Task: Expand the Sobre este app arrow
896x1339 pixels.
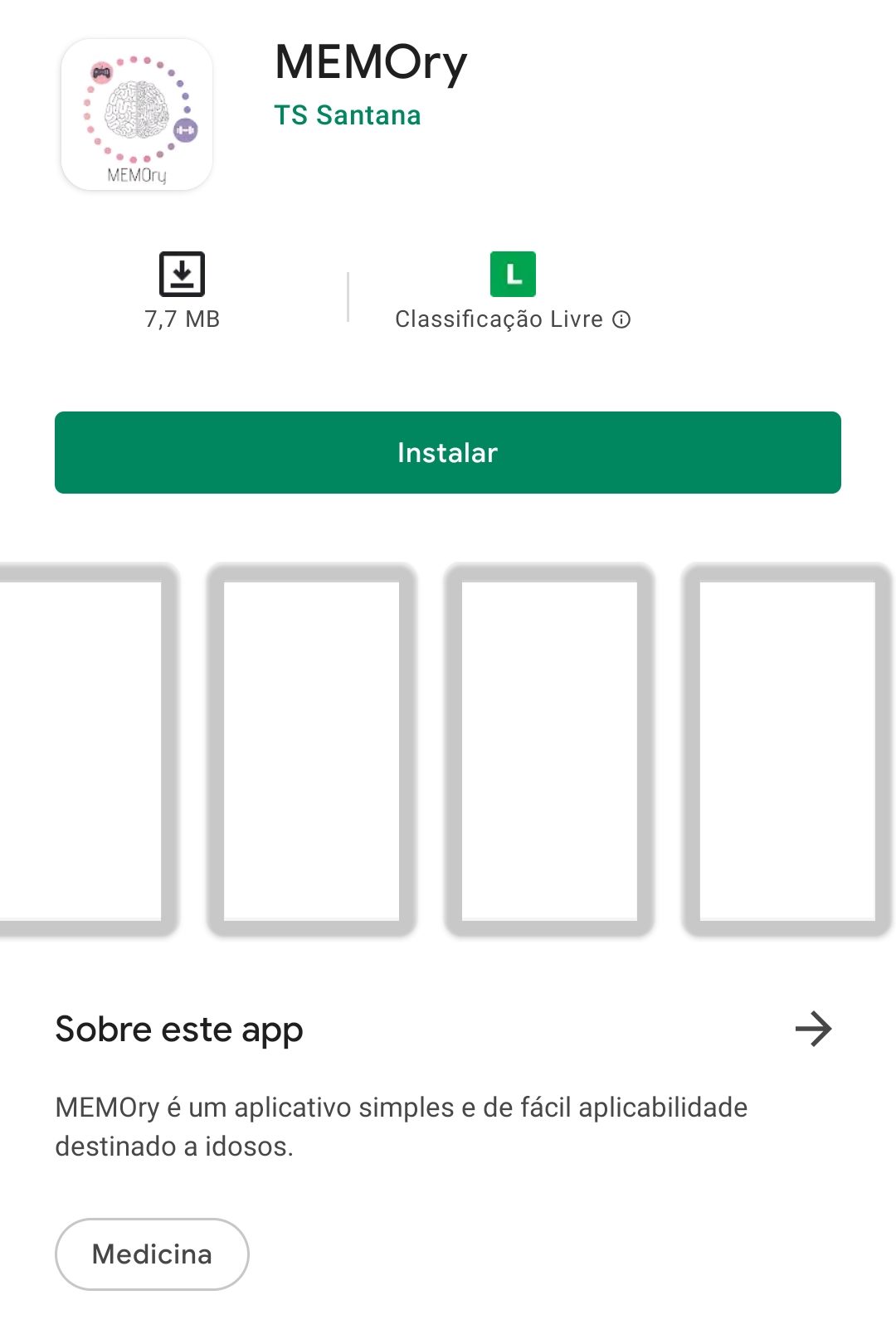Action: pos(813,1029)
